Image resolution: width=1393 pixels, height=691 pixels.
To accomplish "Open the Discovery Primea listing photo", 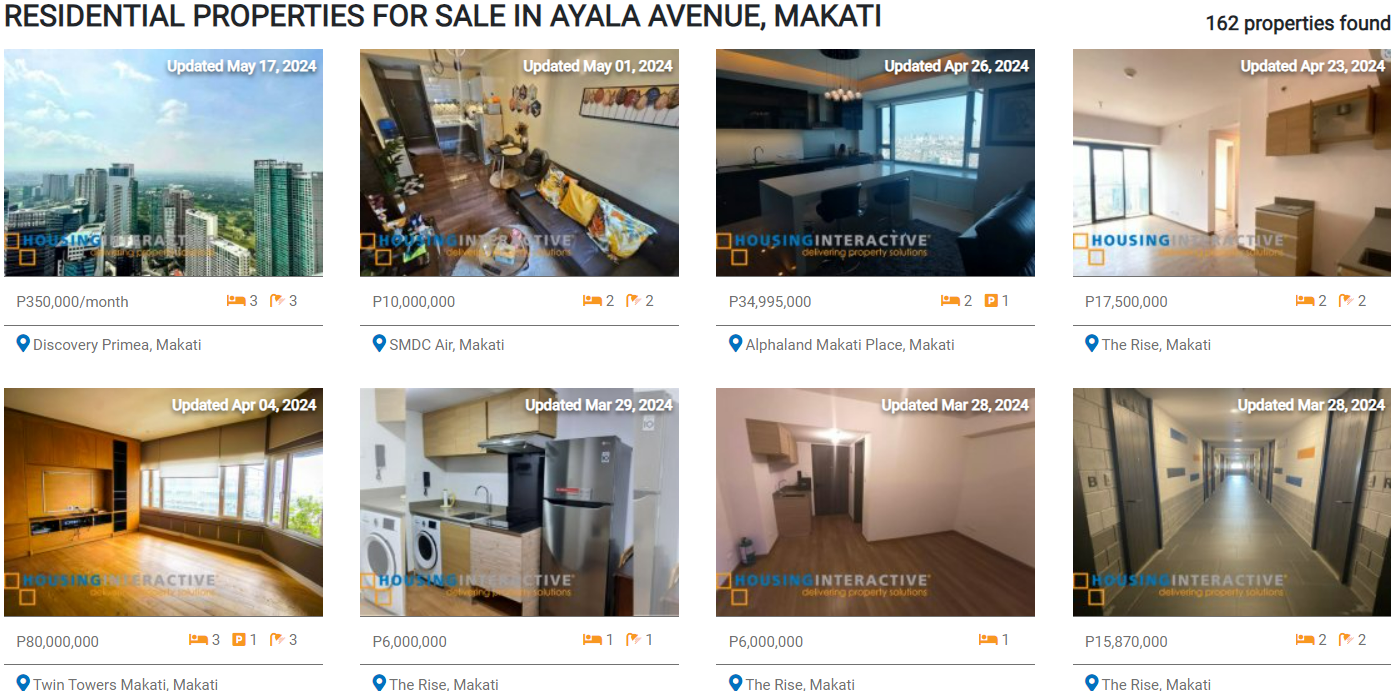I will tap(163, 163).
